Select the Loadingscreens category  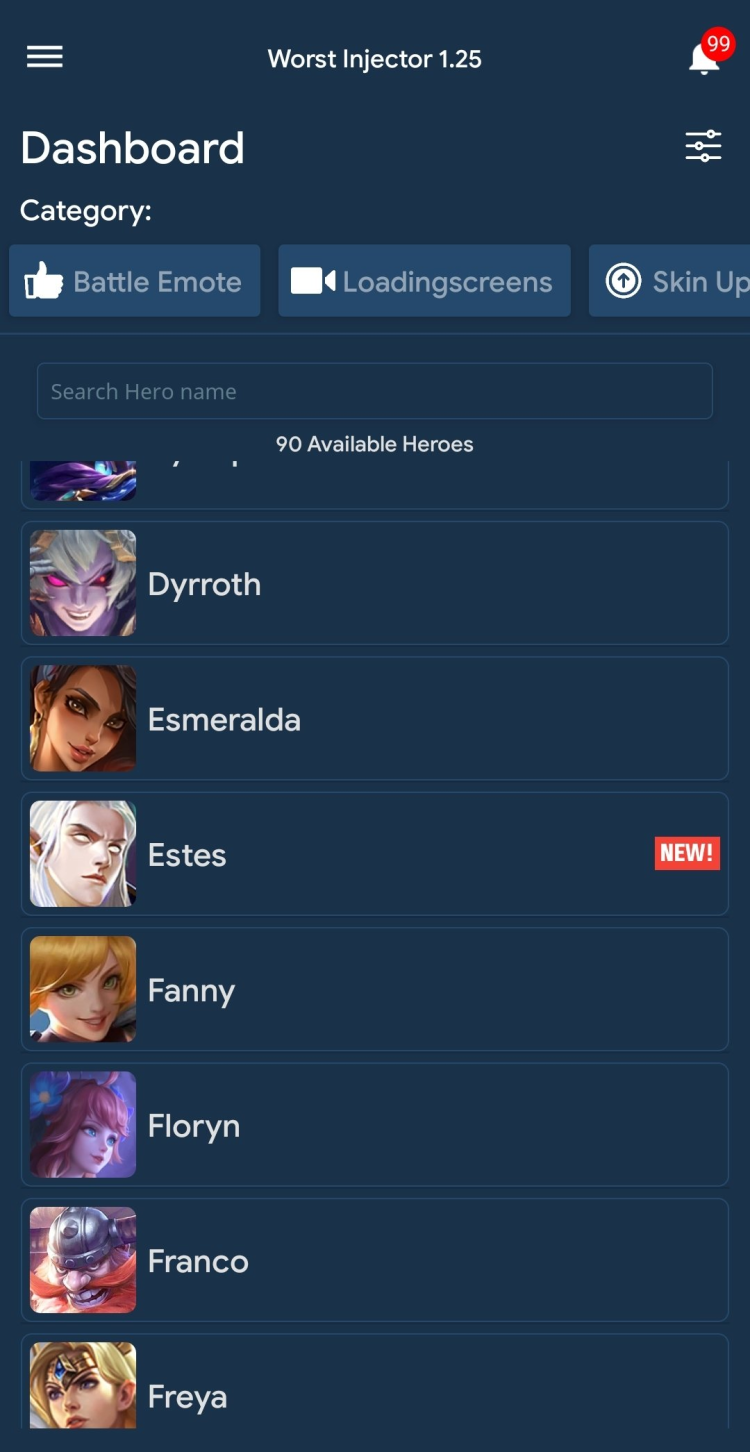[x=424, y=282]
